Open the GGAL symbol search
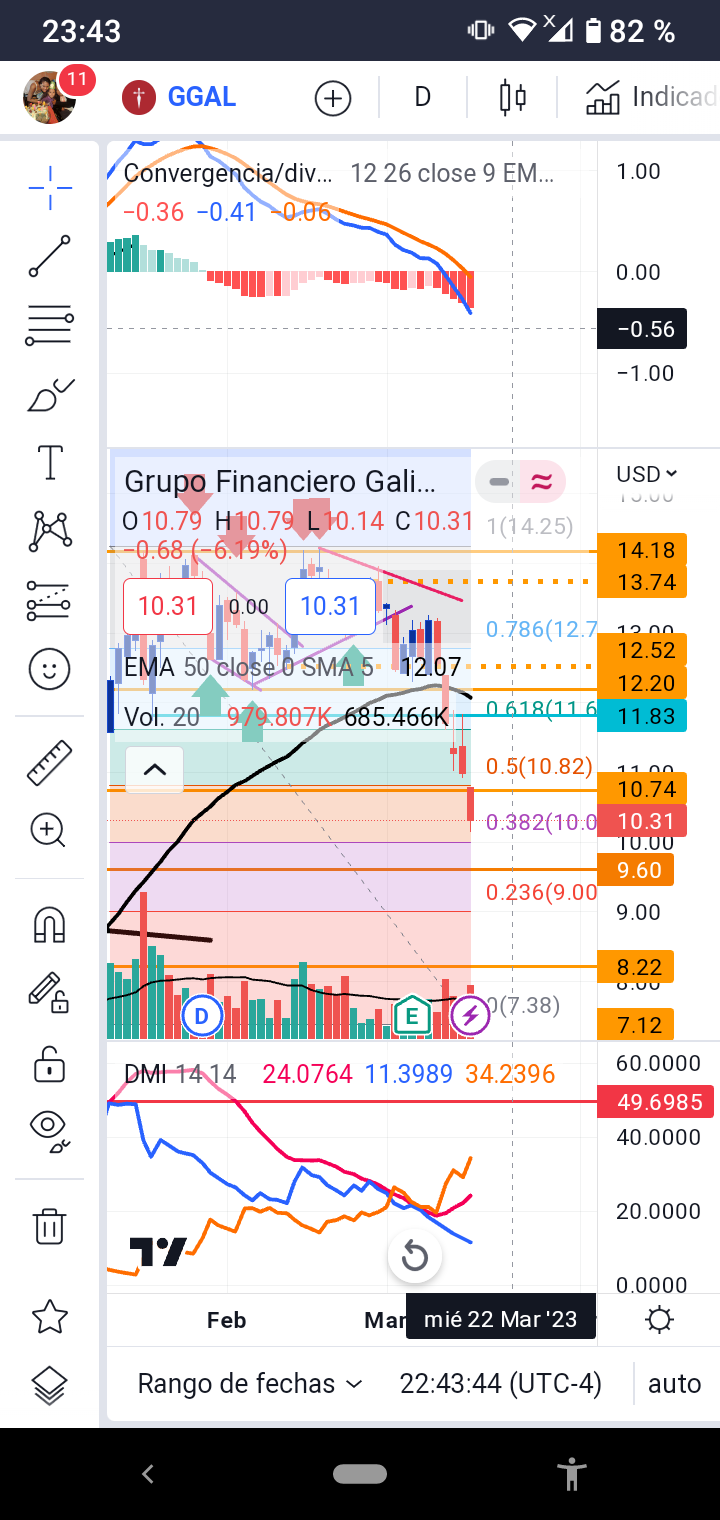 pyautogui.click(x=201, y=97)
